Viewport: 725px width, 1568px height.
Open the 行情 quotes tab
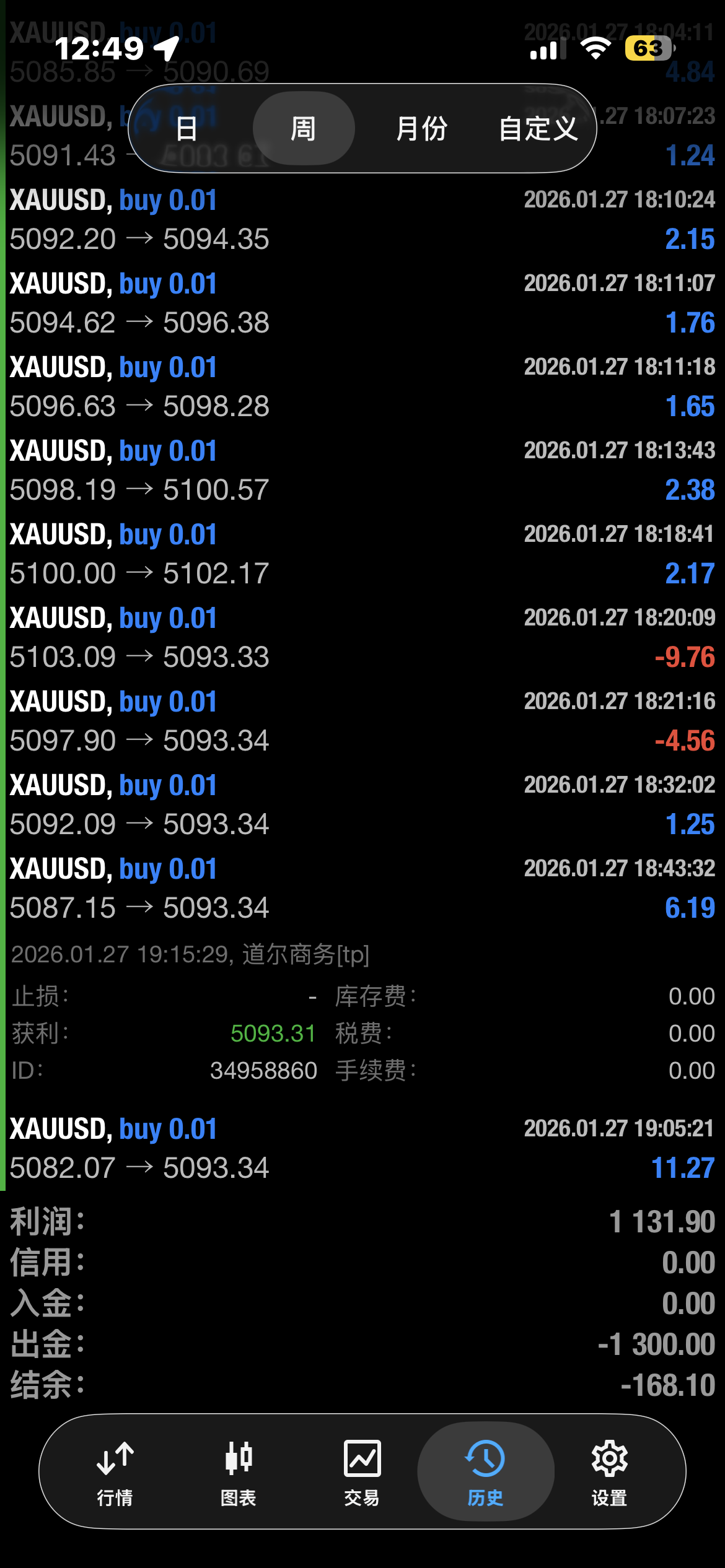[x=115, y=1471]
